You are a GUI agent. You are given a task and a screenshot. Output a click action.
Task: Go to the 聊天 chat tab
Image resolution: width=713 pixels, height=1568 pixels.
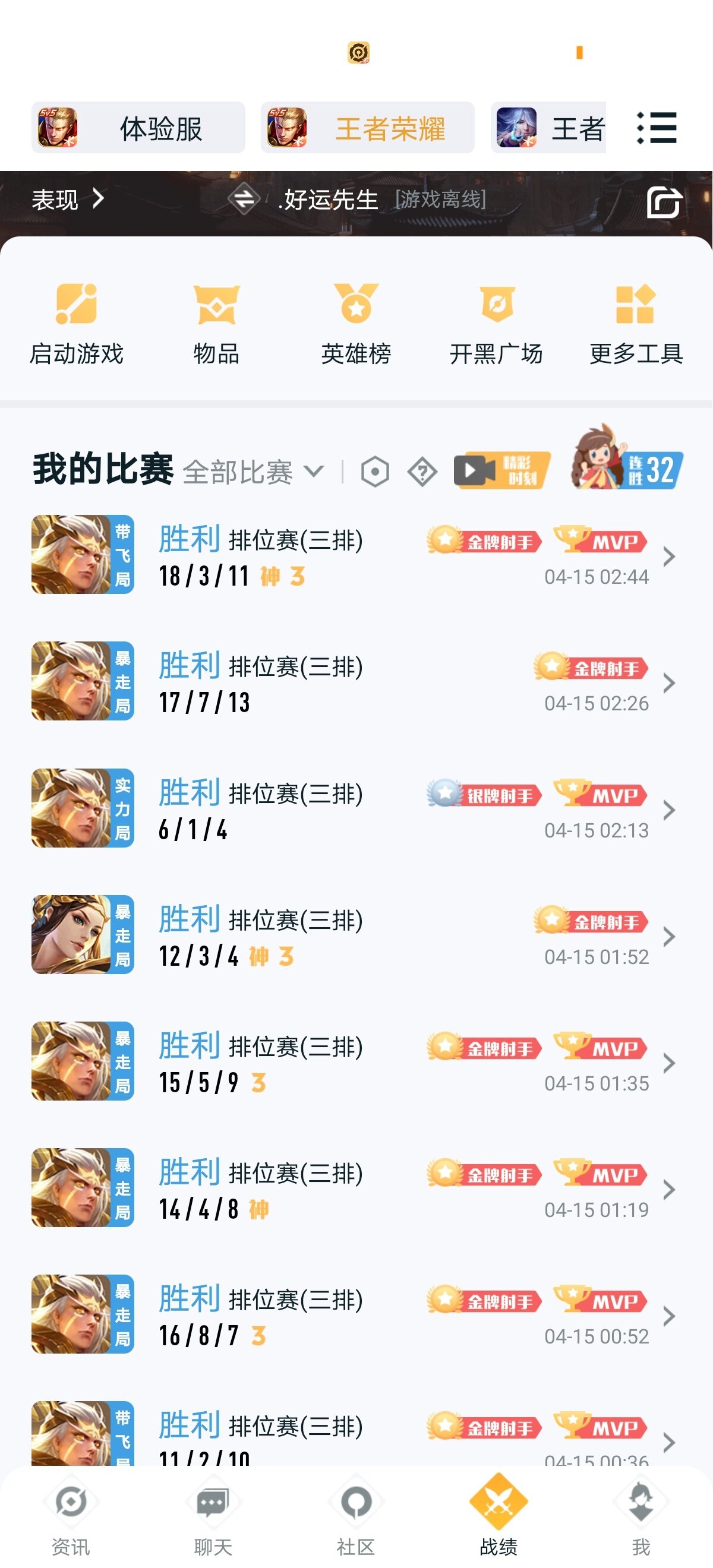pyautogui.click(x=213, y=1516)
